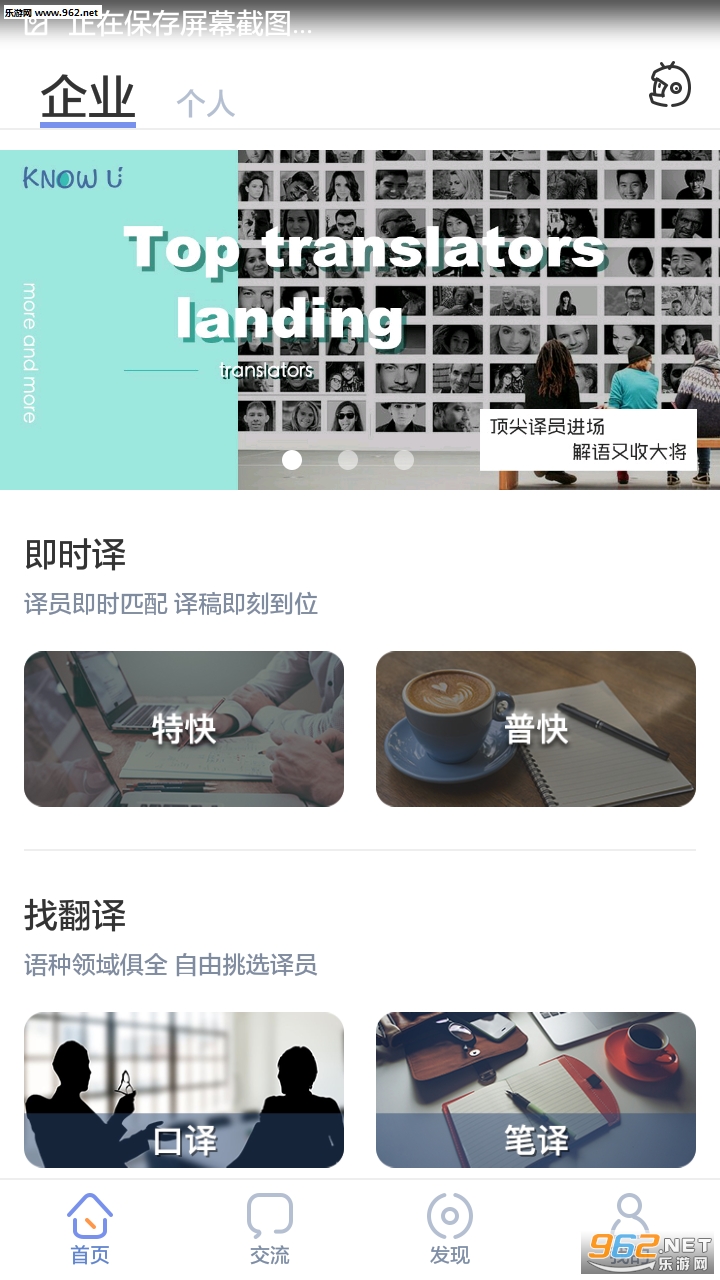Switch to the 交流 tab
720x1280 pixels.
click(x=270, y=1230)
